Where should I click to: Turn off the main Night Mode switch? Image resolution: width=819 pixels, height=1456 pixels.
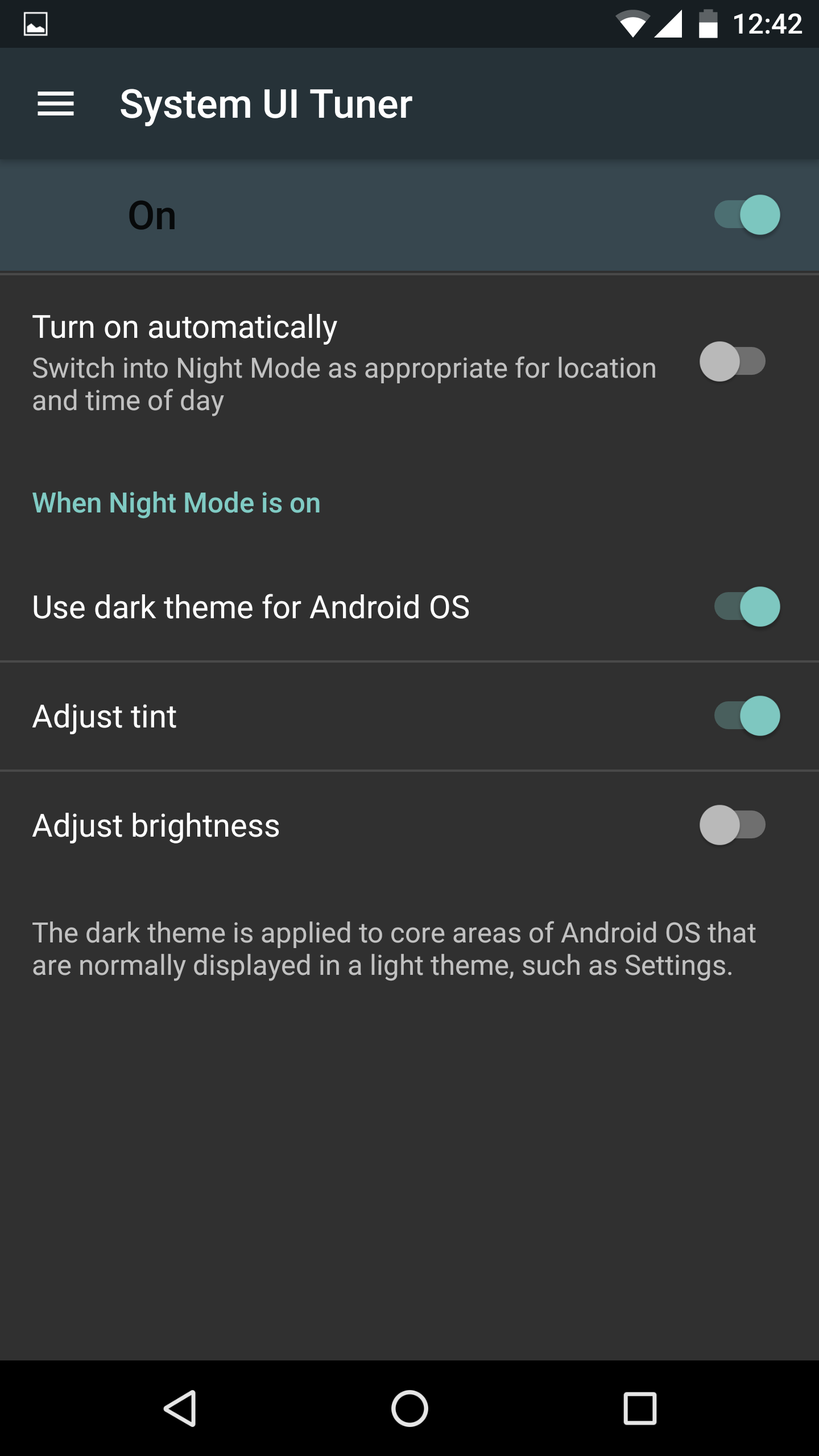(747, 215)
